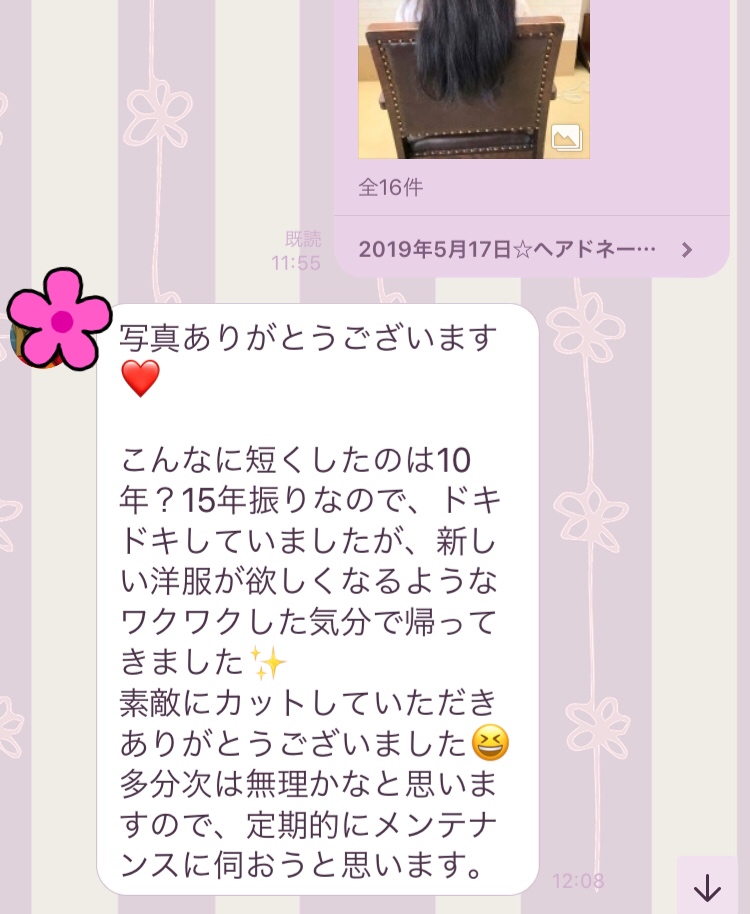Open the 2019年5月17日 album link

pos(527,249)
